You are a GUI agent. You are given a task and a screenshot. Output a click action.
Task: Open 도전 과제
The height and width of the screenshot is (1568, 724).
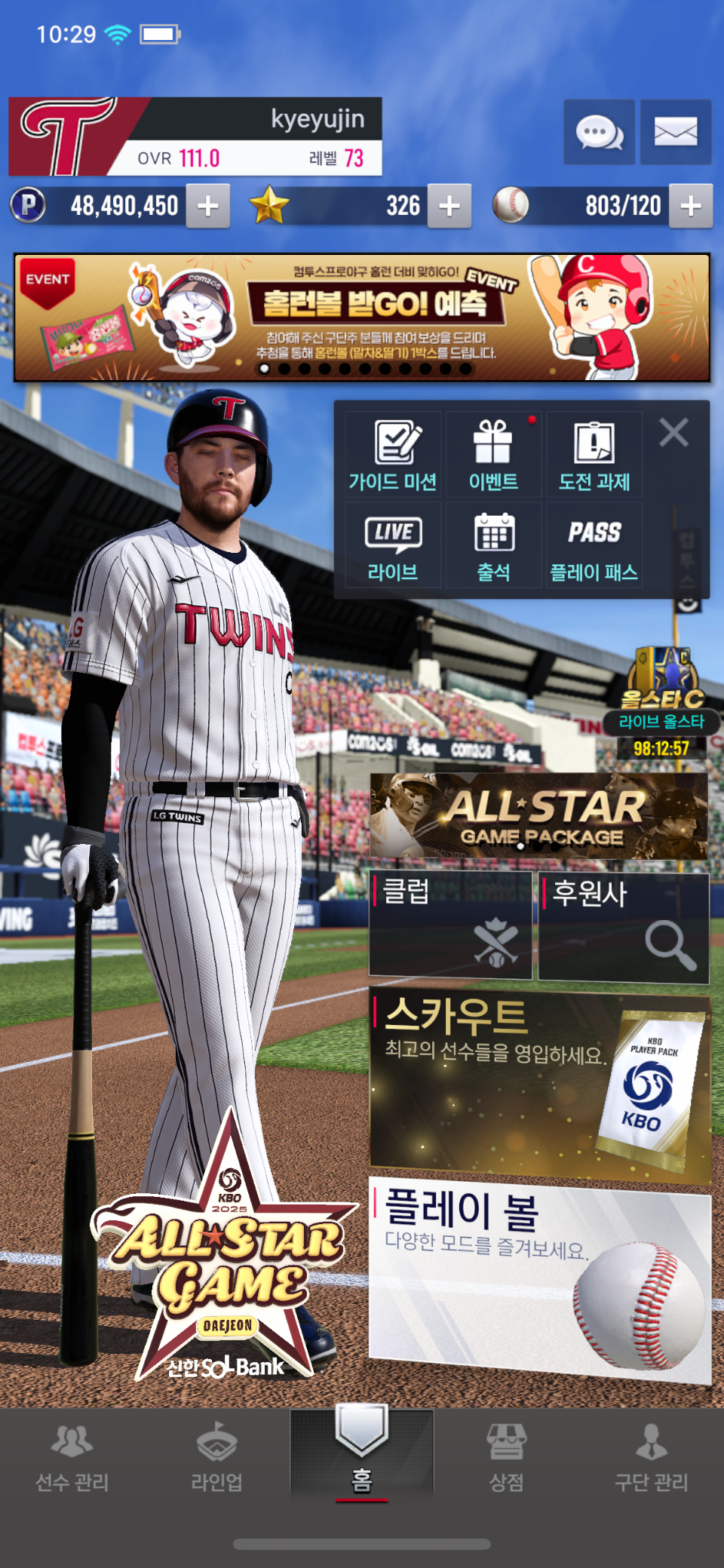594,455
